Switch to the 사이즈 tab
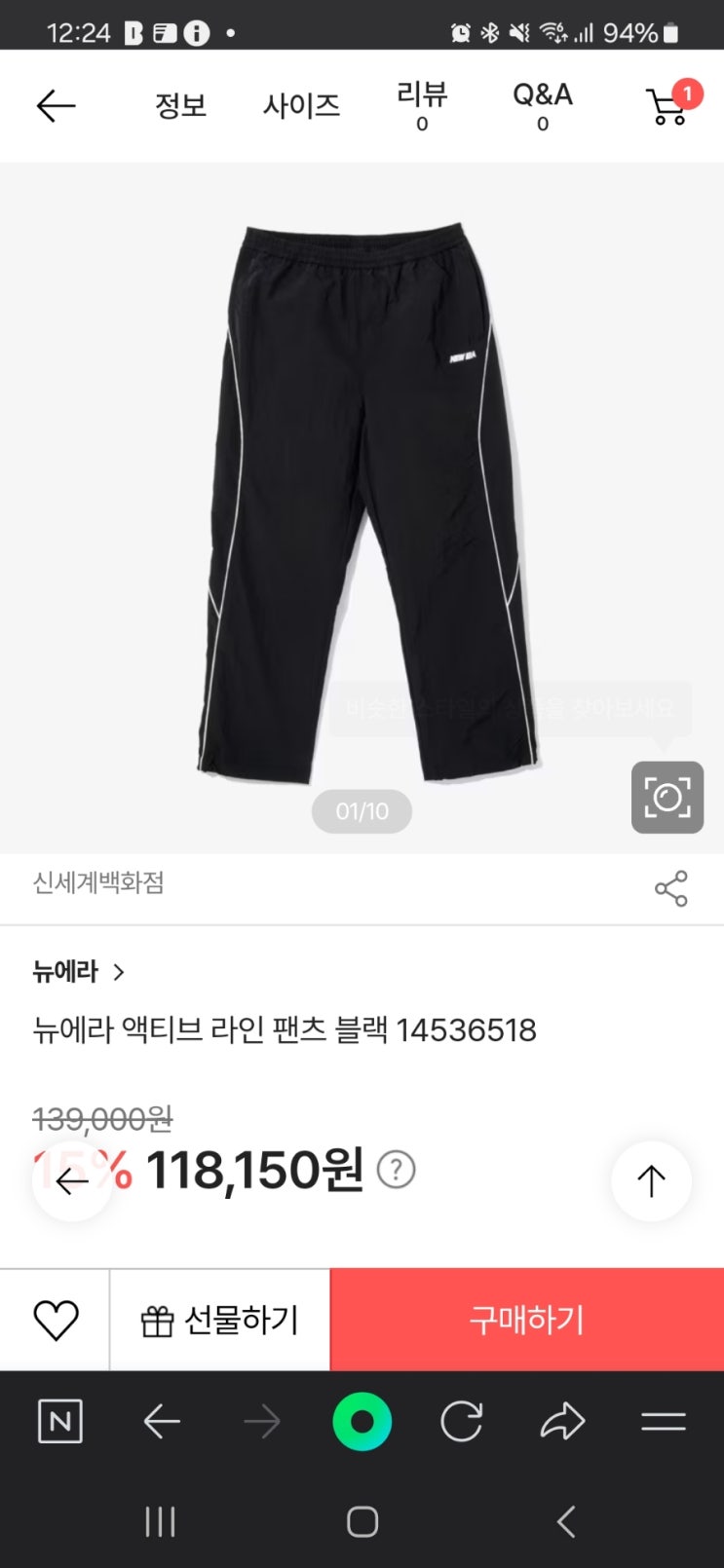The image size is (724, 1568). [x=301, y=105]
